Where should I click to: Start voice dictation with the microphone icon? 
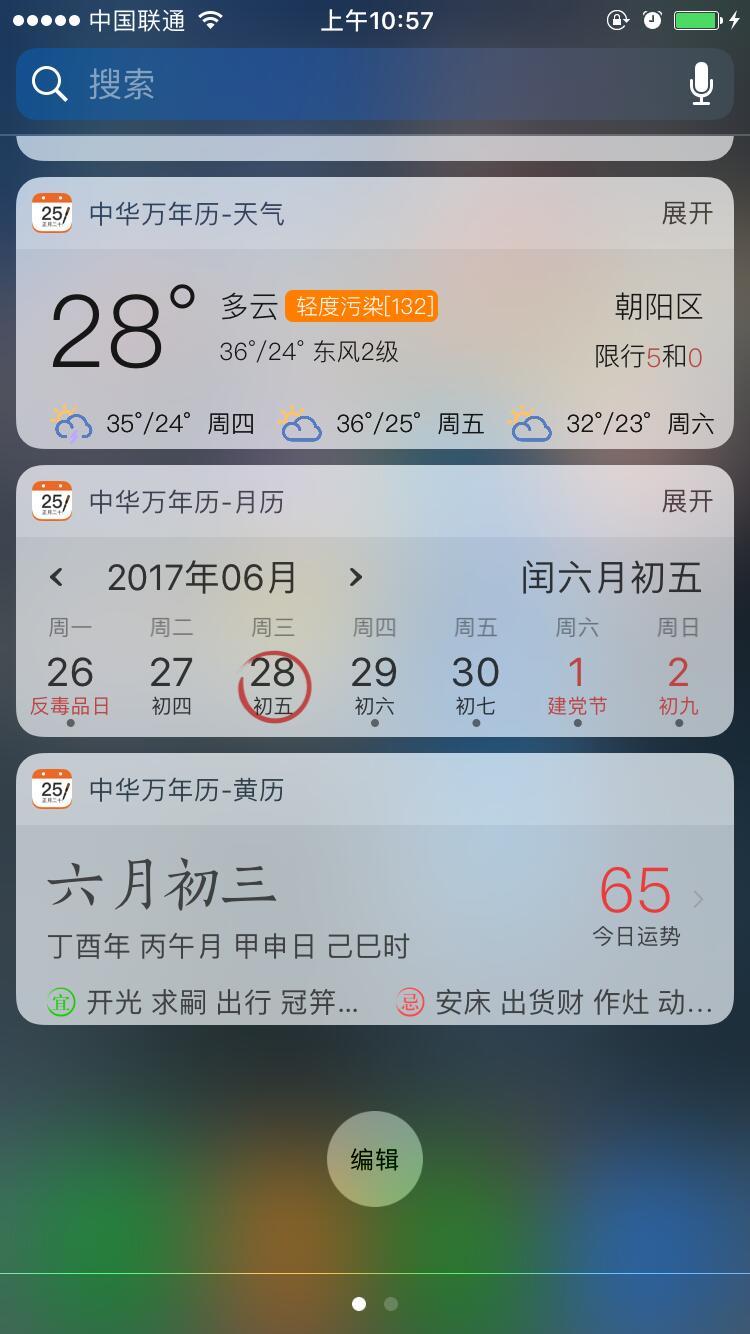click(x=701, y=85)
